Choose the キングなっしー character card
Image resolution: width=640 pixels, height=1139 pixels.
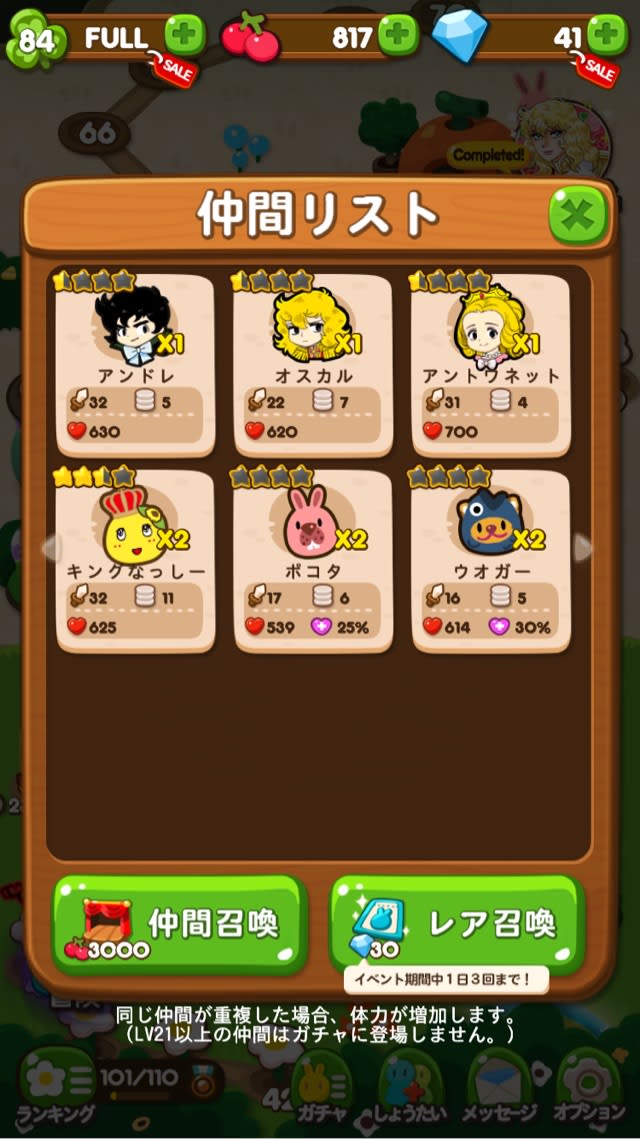[x=135, y=559]
